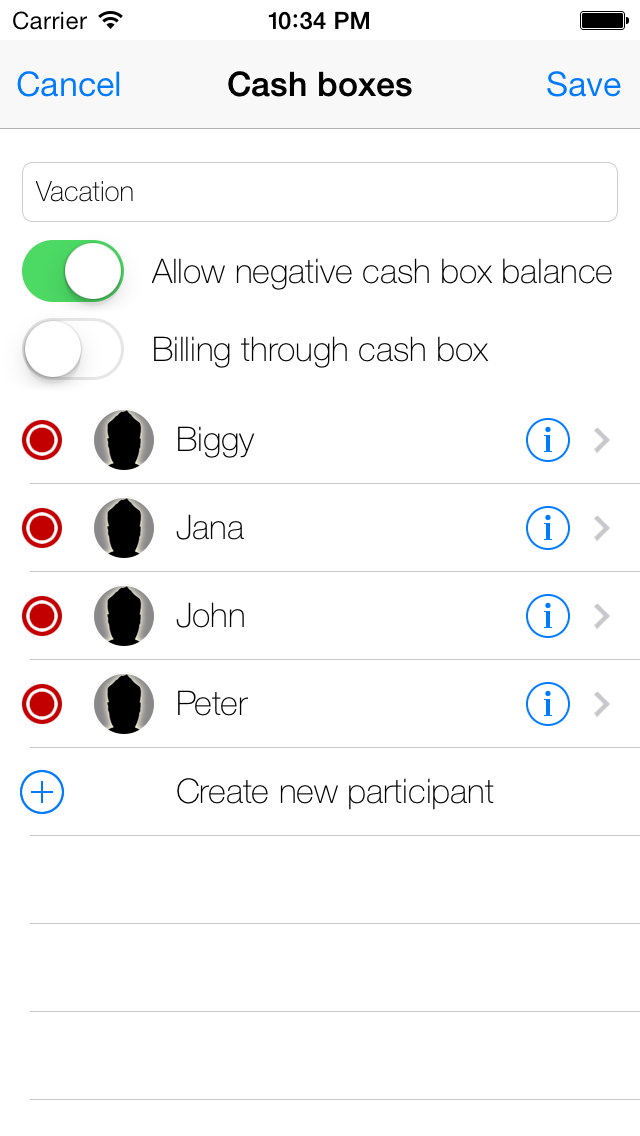This screenshot has width=640, height=1136.
Task: Save the cash box
Action: tap(583, 85)
